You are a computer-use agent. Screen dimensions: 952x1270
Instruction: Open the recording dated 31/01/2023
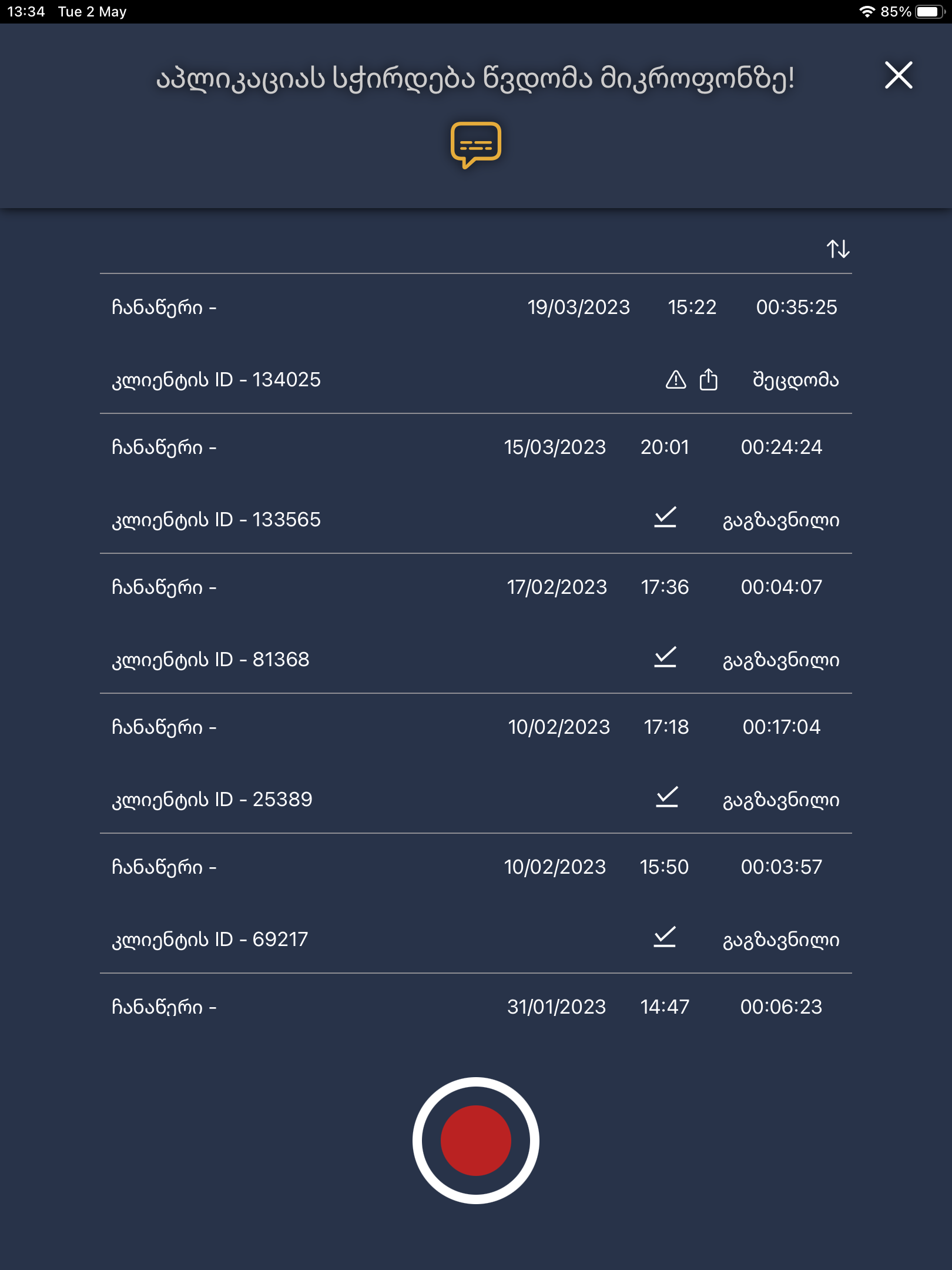click(353, 1007)
